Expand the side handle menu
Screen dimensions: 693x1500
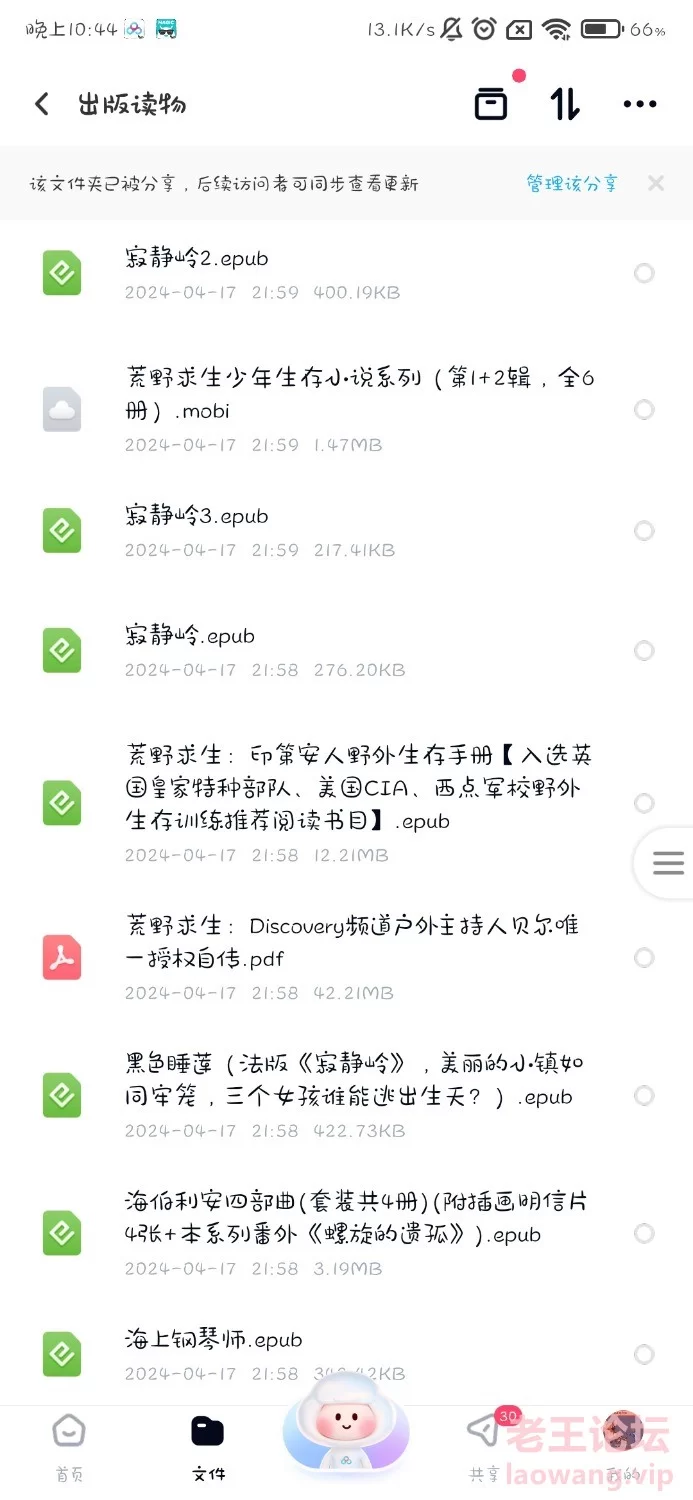click(x=667, y=864)
